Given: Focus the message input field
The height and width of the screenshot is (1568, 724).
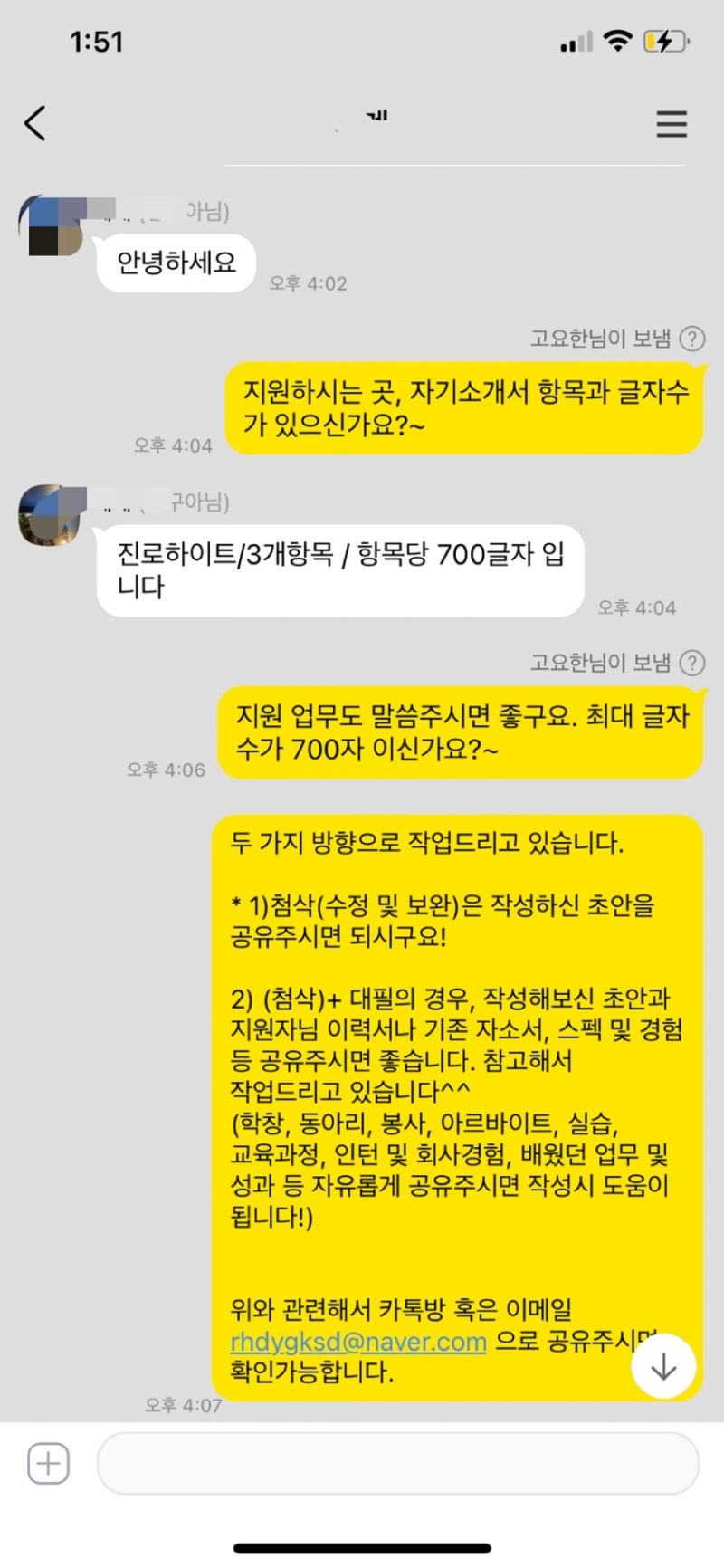Looking at the screenshot, I should tap(398, 1464).
